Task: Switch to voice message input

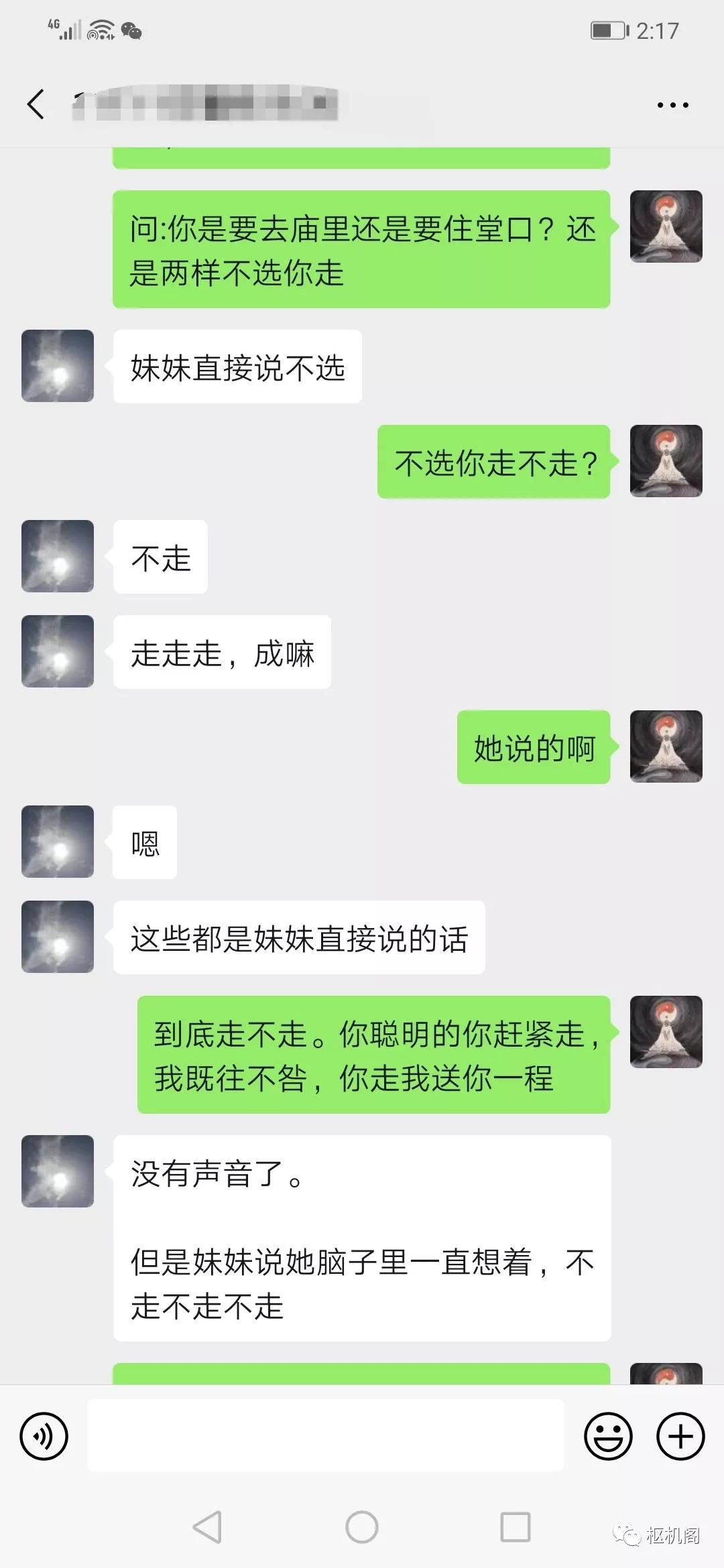Action: click(x=44, y=1437)
